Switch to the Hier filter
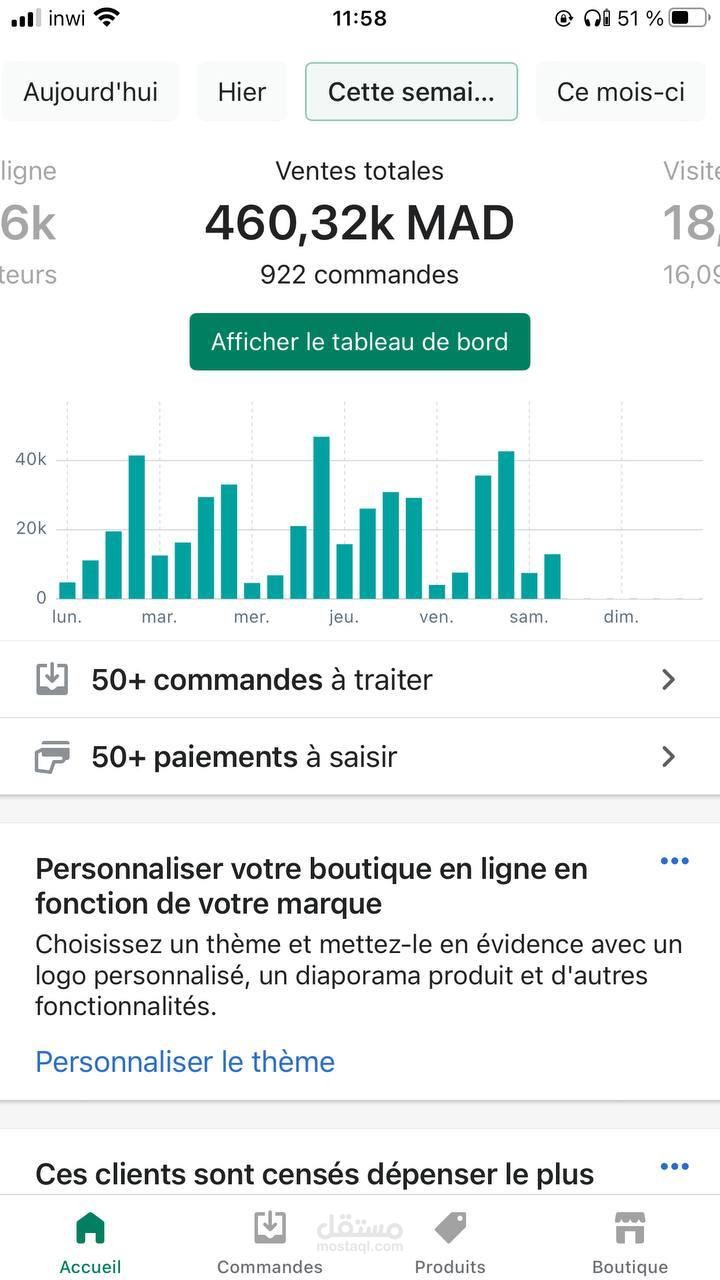Screen dimensions: 720x1280 pyautogui.click(x=242, y=92)
